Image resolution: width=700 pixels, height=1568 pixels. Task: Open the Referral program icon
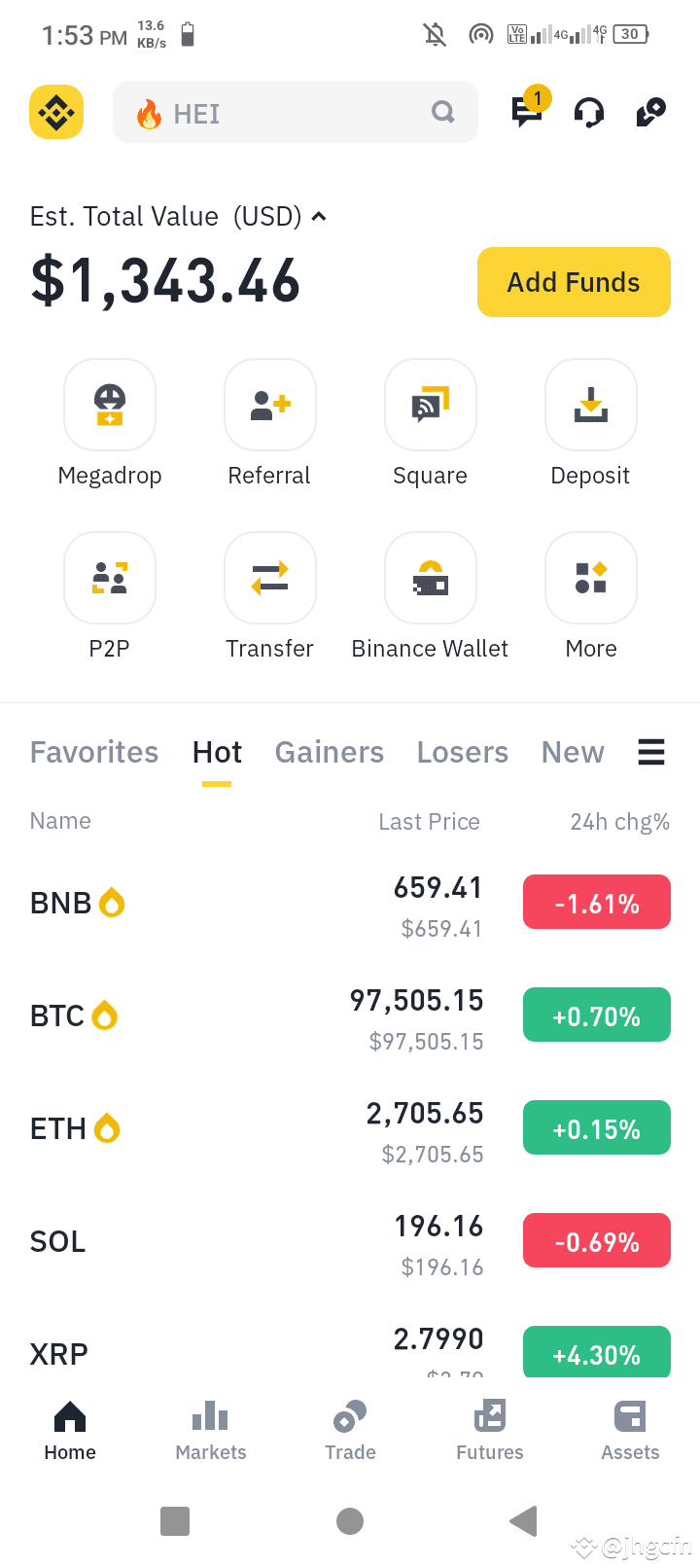tap(269, 405)
